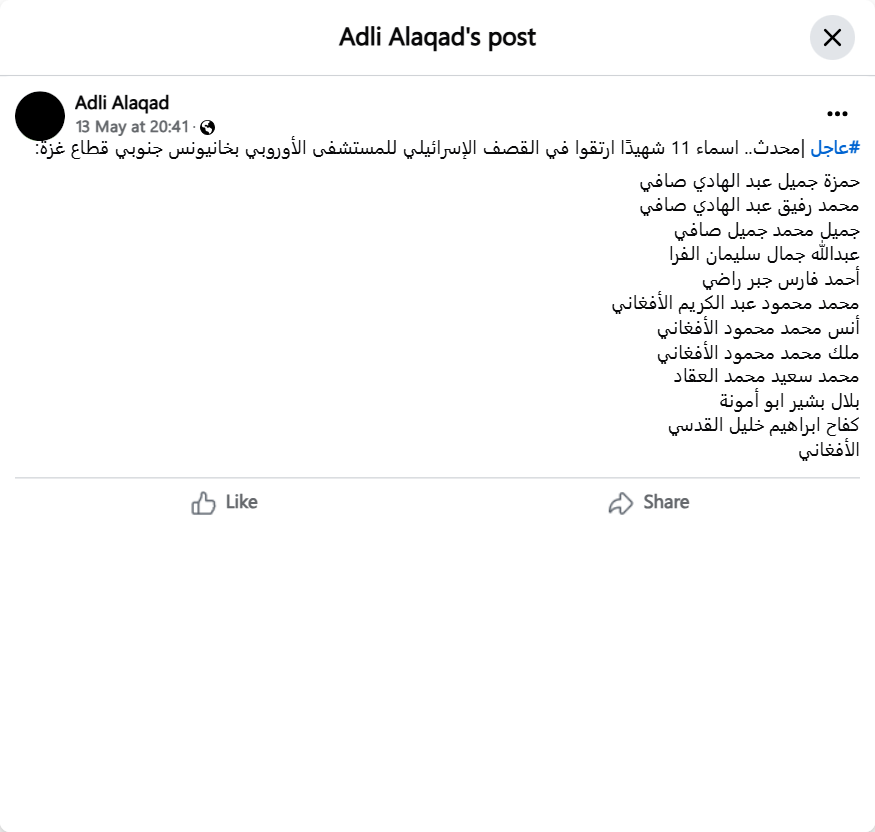Open Adli Alaqad's profile picture
This screenshot has height=832, width=875.
(40, 115)
